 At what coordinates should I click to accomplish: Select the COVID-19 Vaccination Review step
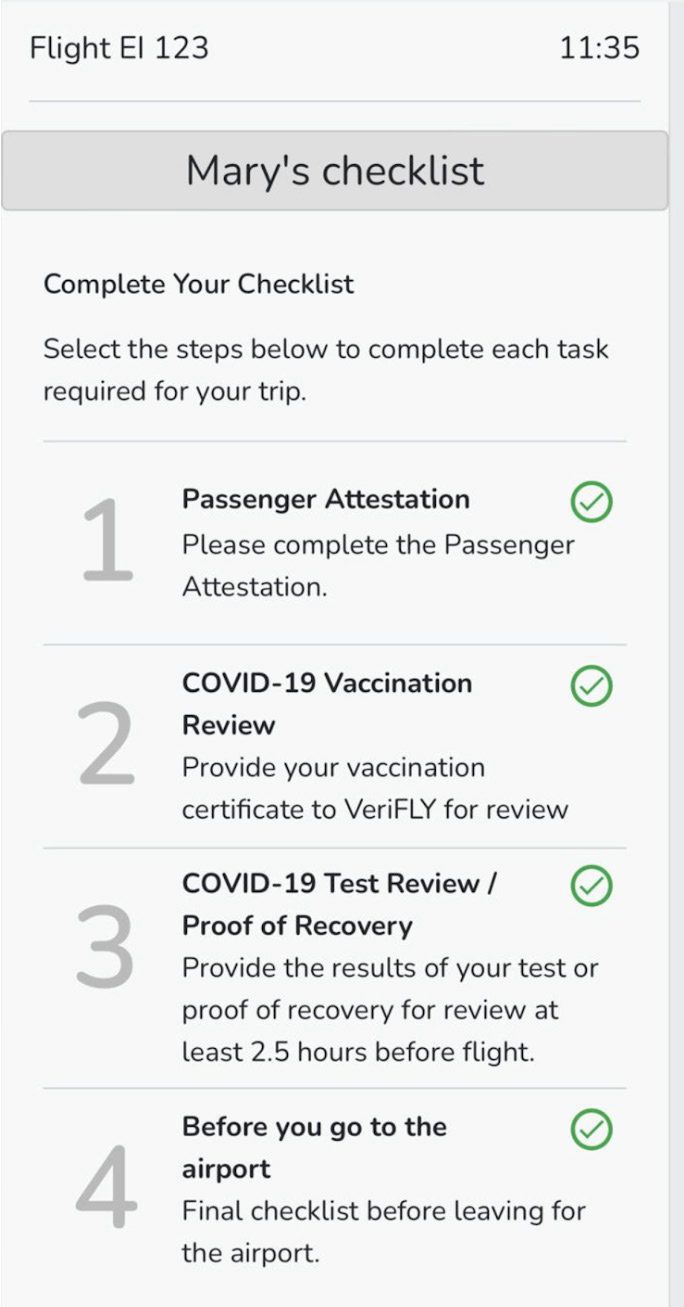[335, 746]
